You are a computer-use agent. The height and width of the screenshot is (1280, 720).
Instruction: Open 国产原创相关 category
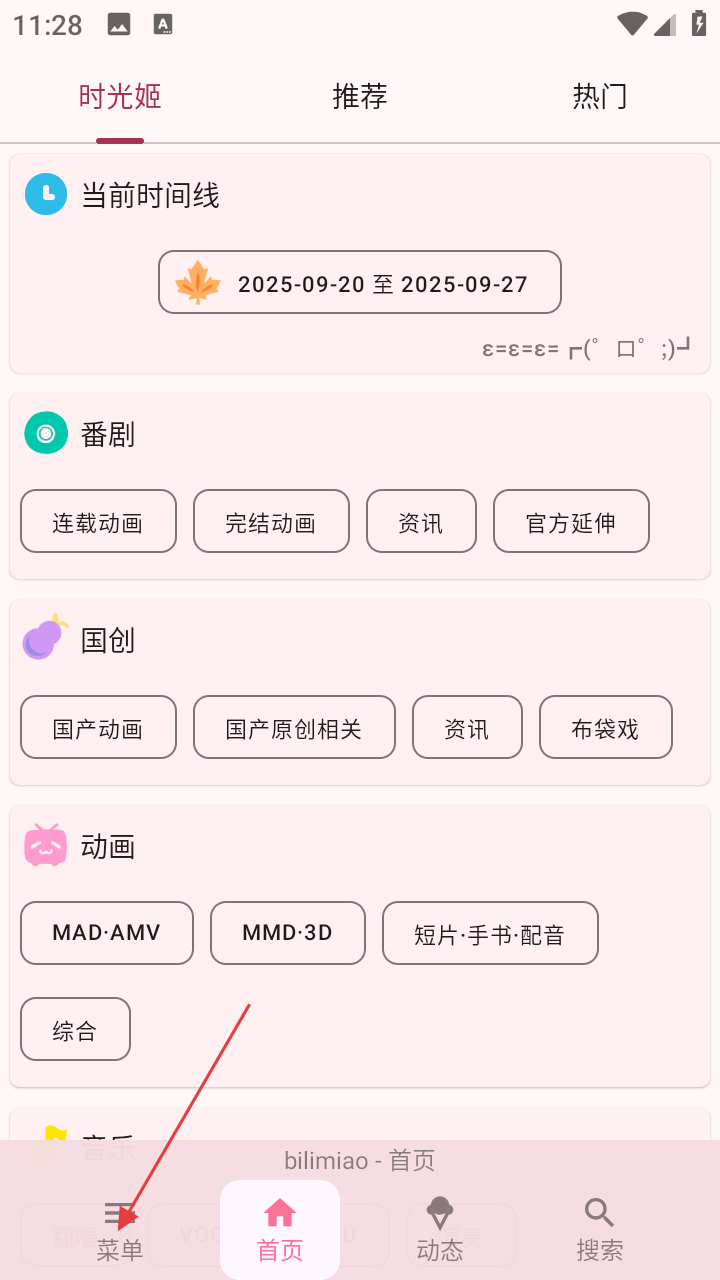(294, 728)
